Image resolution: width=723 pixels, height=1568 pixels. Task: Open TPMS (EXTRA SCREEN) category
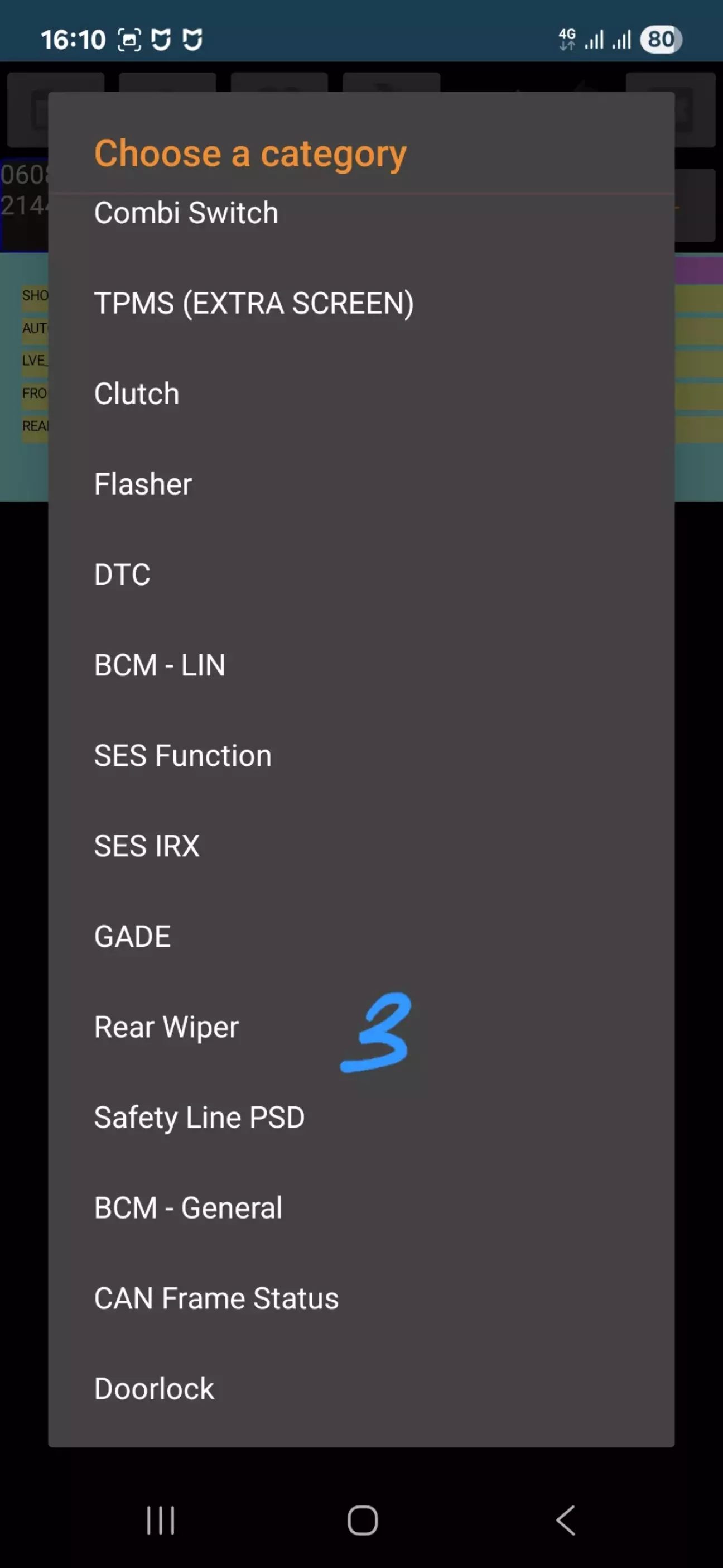pyautogui.click(x=361, y=304)
